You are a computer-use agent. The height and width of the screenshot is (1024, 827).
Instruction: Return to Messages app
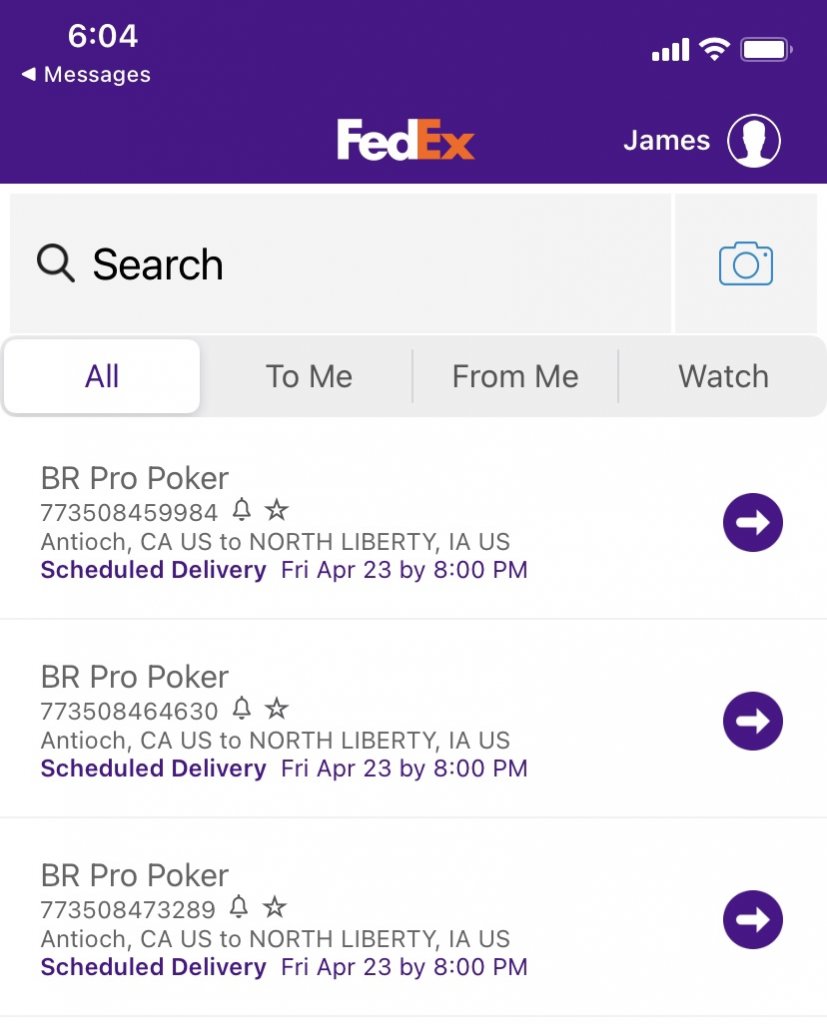(x=86, y=75)
